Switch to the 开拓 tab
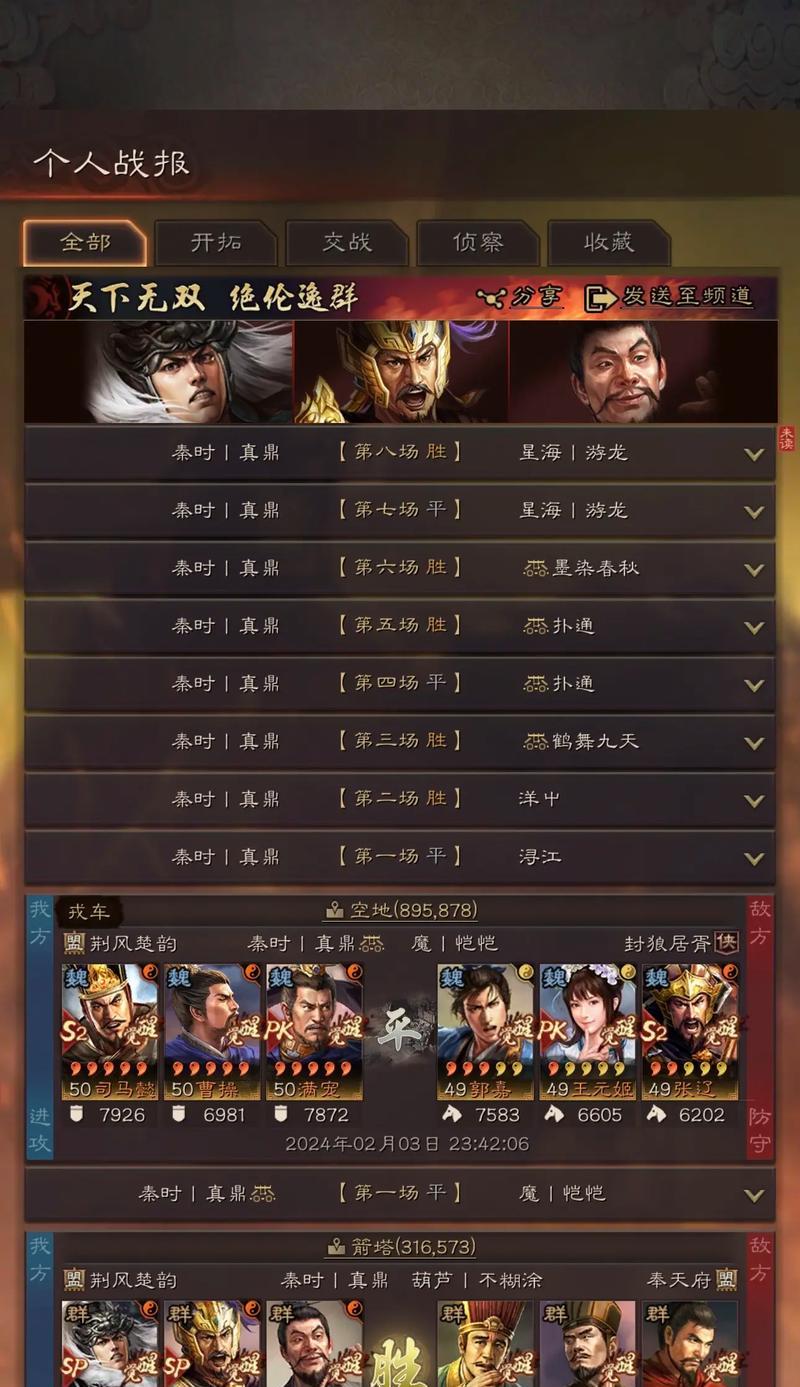Viewport: 800px width, 1387px height. pyautogui.click(x=216, y=243)
